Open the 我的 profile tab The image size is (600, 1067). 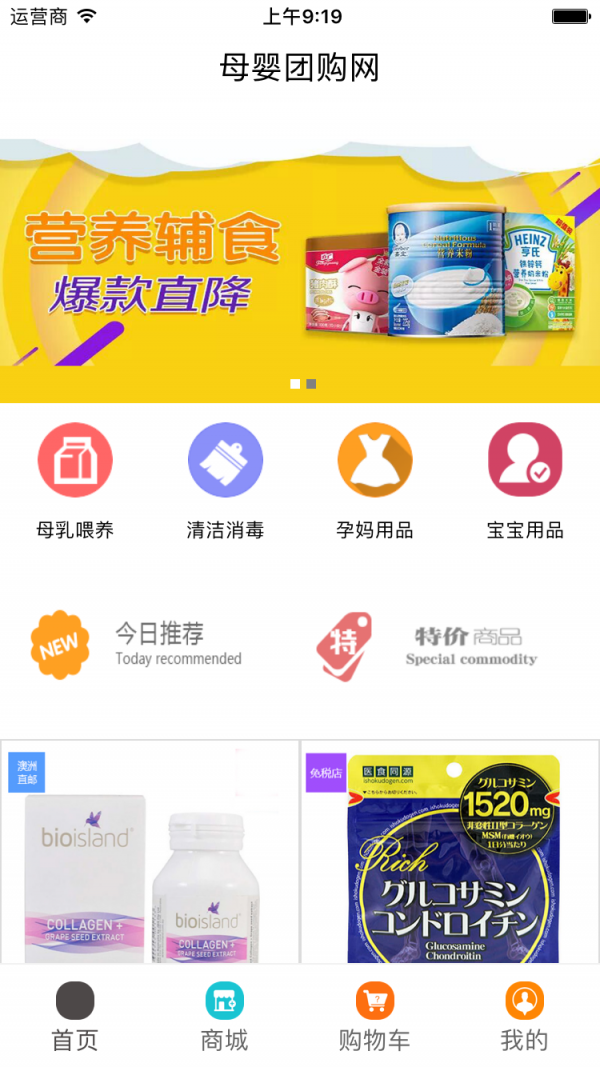pyautogui.click(x=525, y=1017)
